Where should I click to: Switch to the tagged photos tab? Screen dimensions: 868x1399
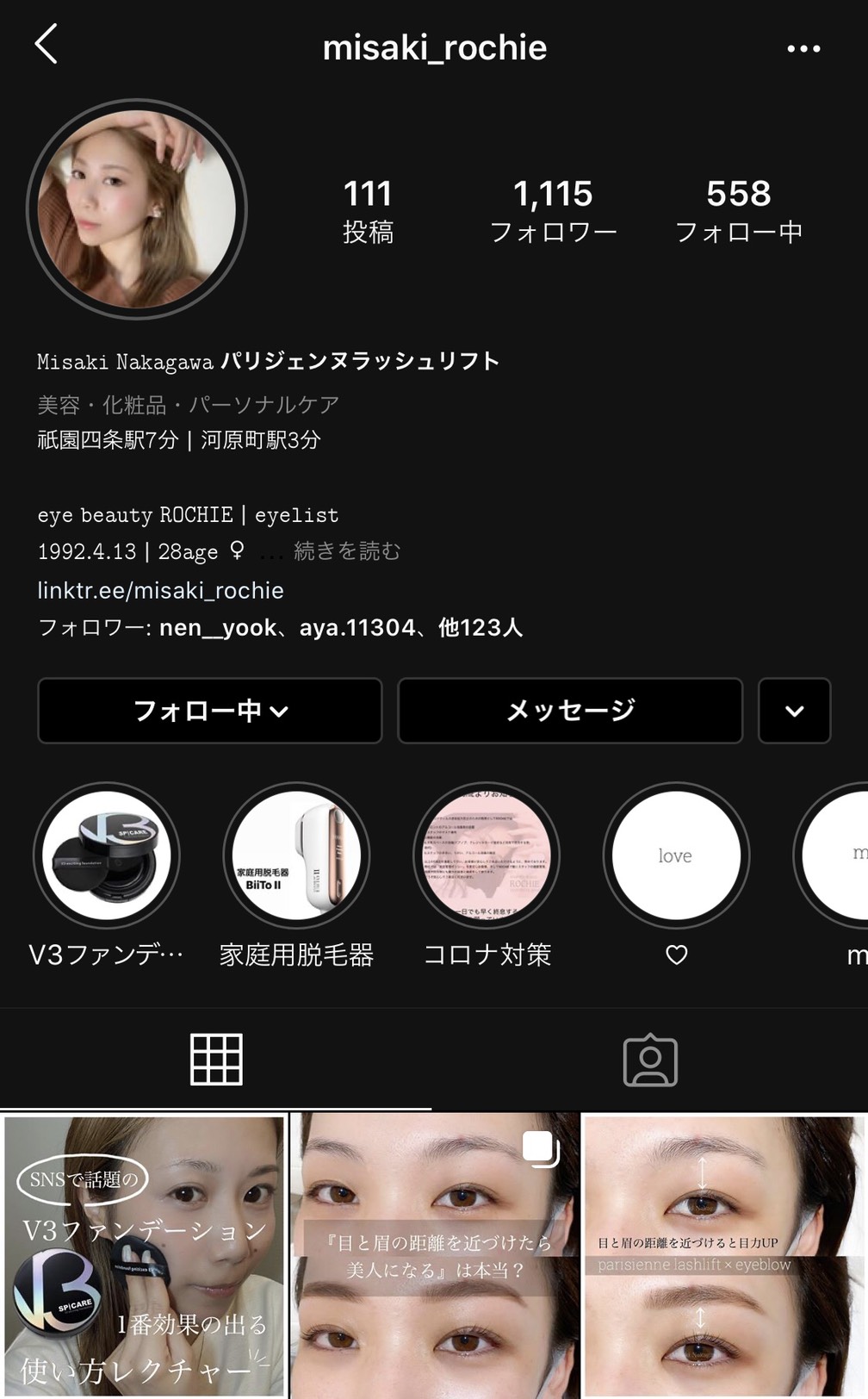click(650, 1060)
